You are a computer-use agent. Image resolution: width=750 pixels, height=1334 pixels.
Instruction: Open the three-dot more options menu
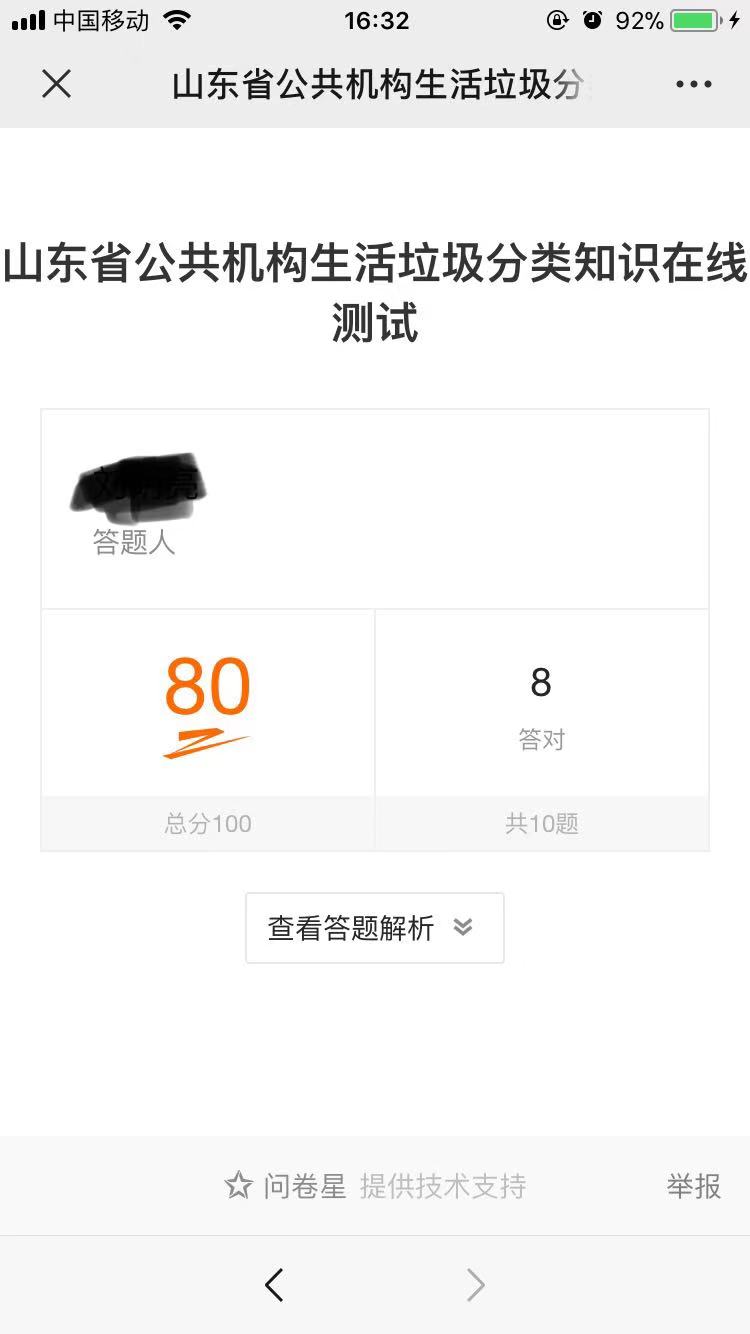coord(693,84)
